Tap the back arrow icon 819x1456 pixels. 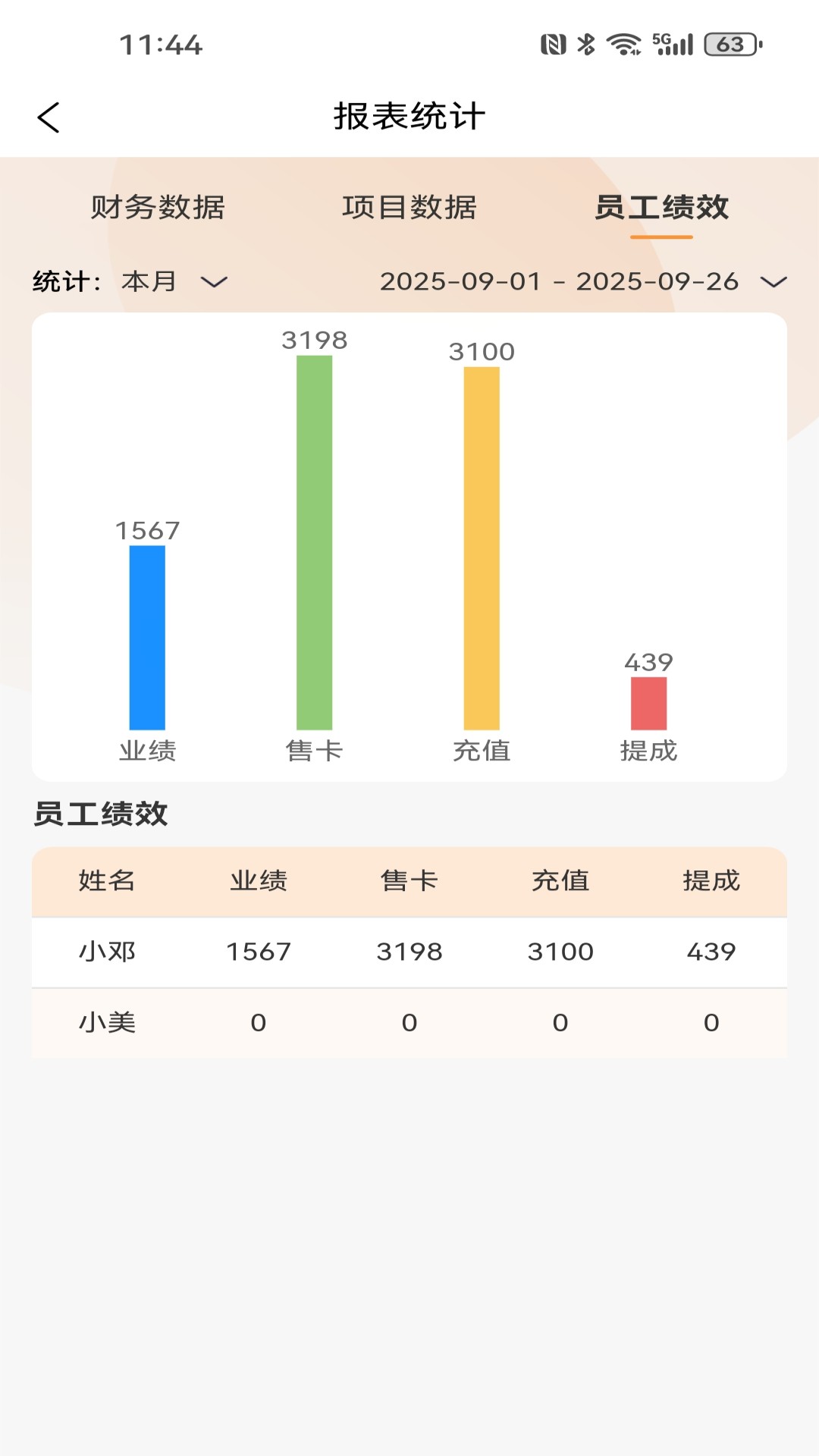click(x=48, y=118)
